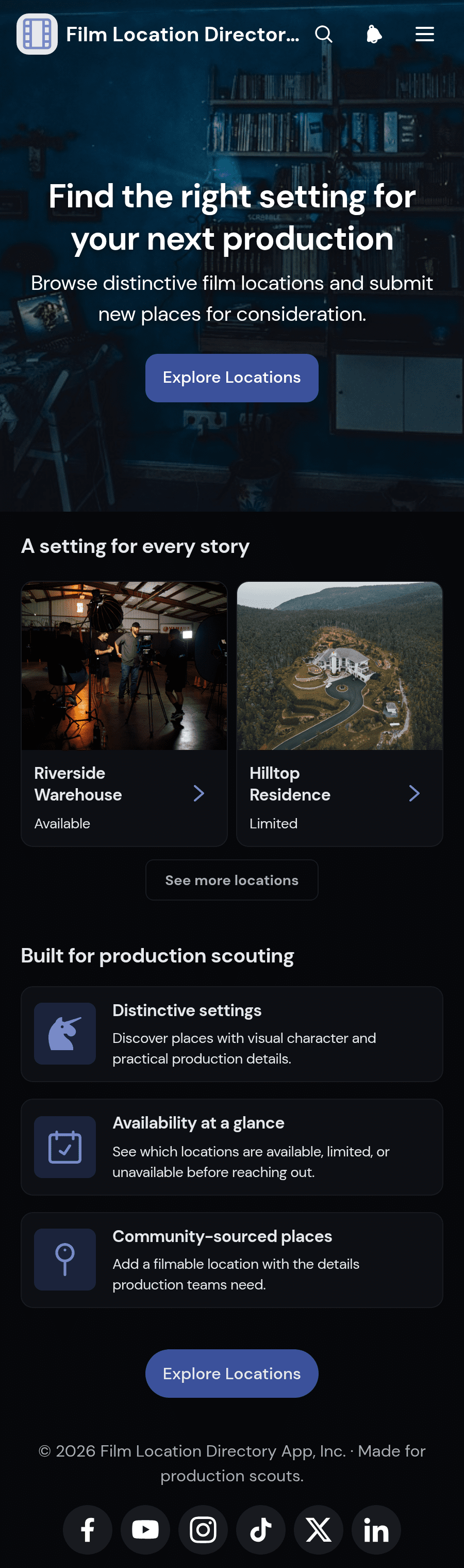Open the TikTok profile link
This screenshot has height=1568, width=464.
click(x=261, y=1529)
